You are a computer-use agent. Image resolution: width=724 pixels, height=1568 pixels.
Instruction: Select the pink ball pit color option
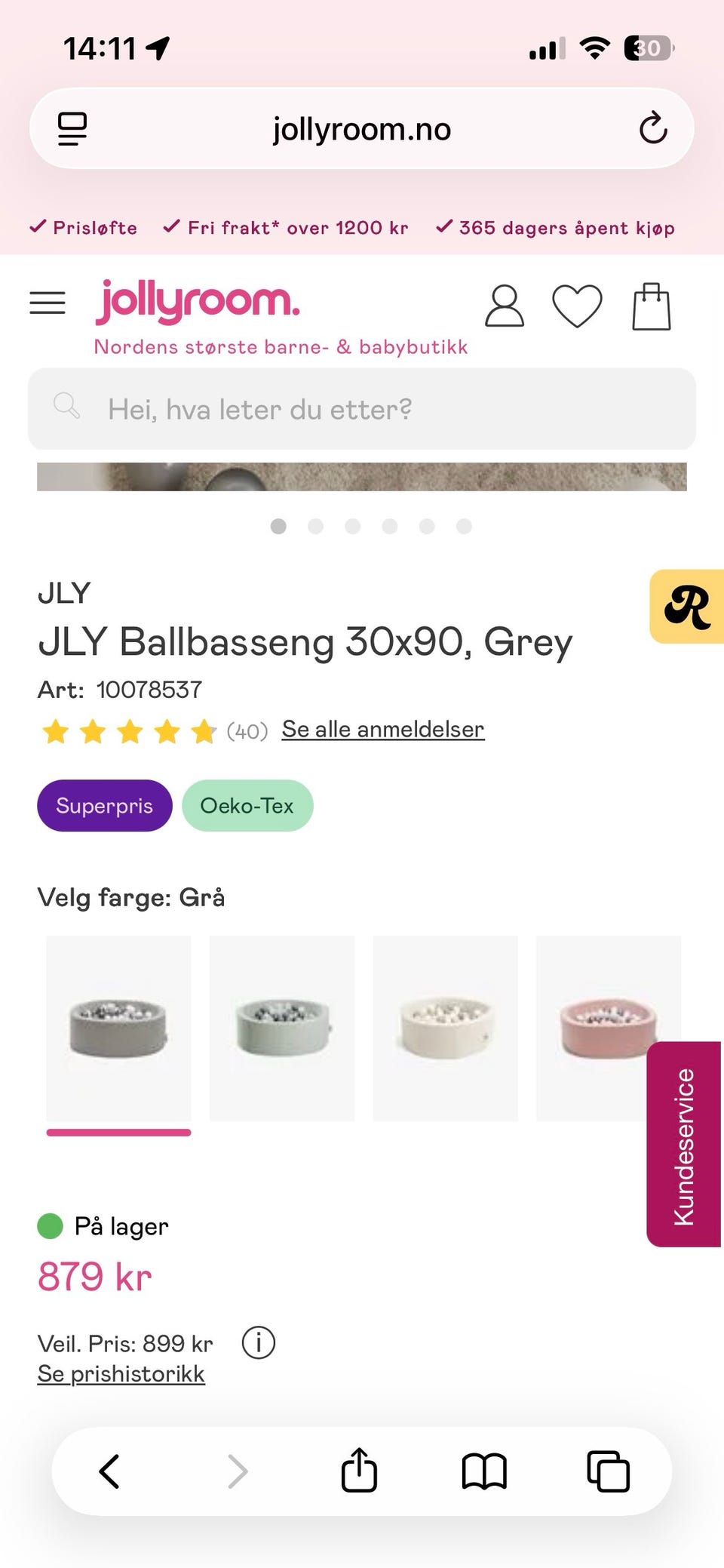coord(609,1029)
